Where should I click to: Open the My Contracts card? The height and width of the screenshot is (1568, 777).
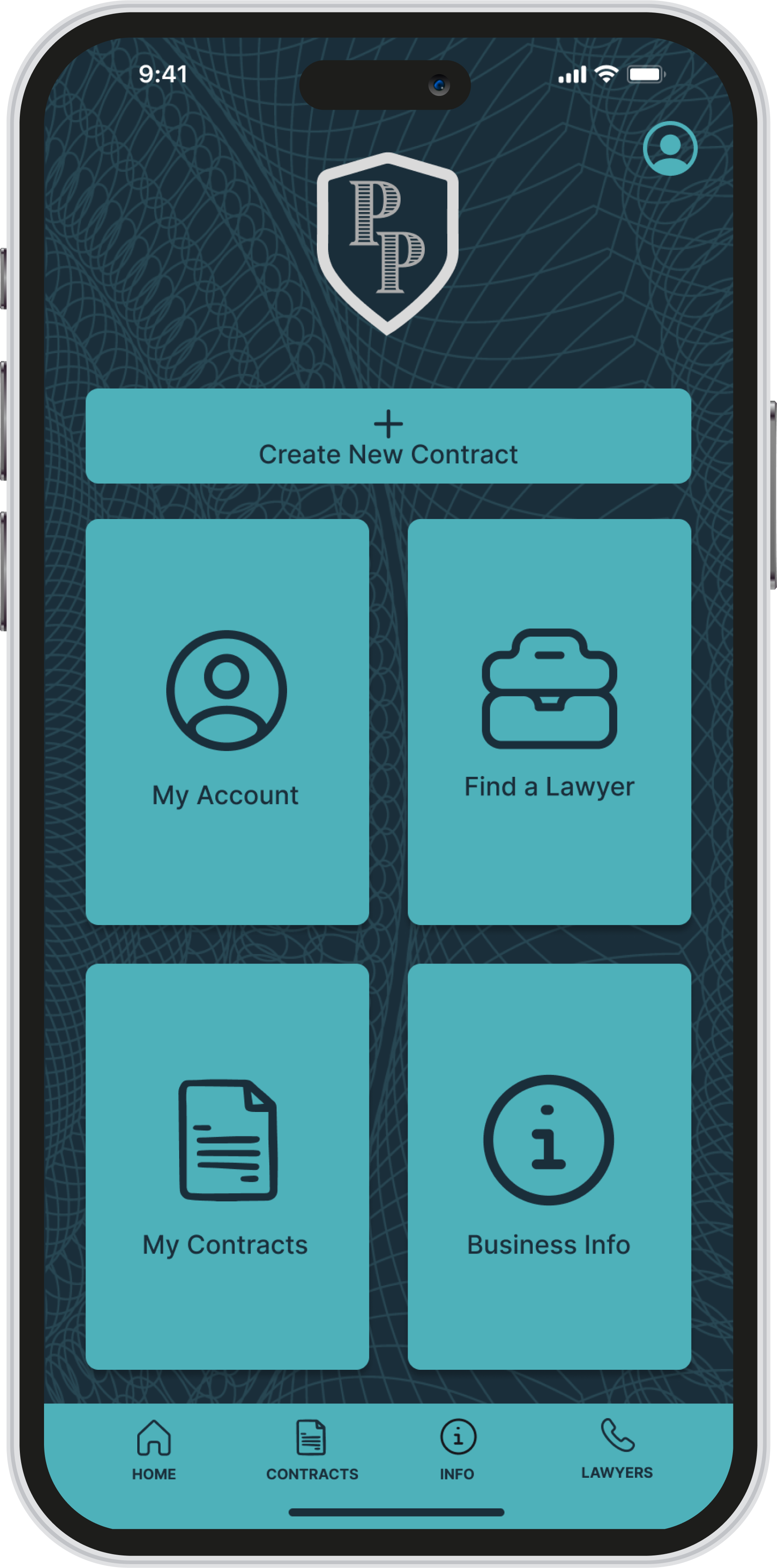click(227, 1167)
